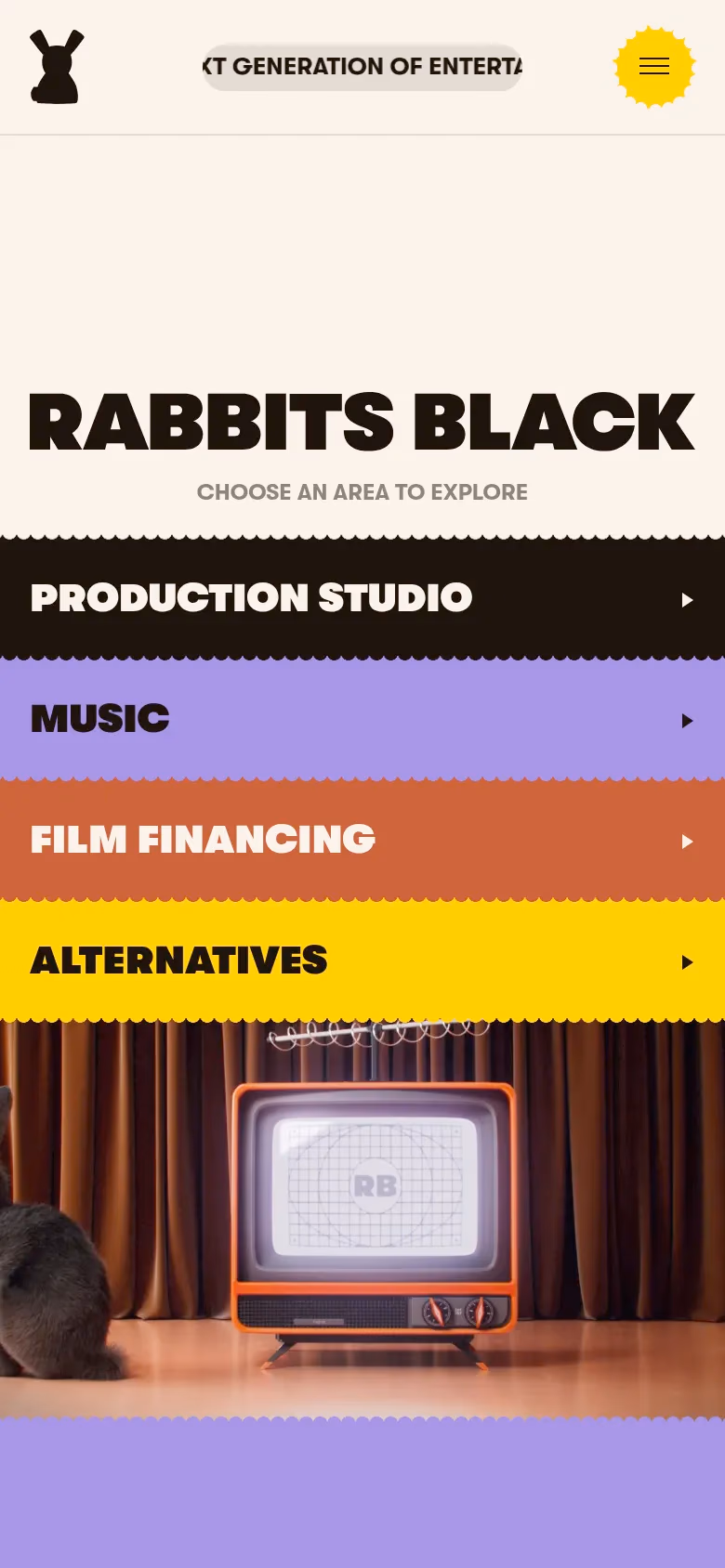Open the ALTERNATIVES area
The width and height of the screenshot is (725, 1568).
[178, 961]
